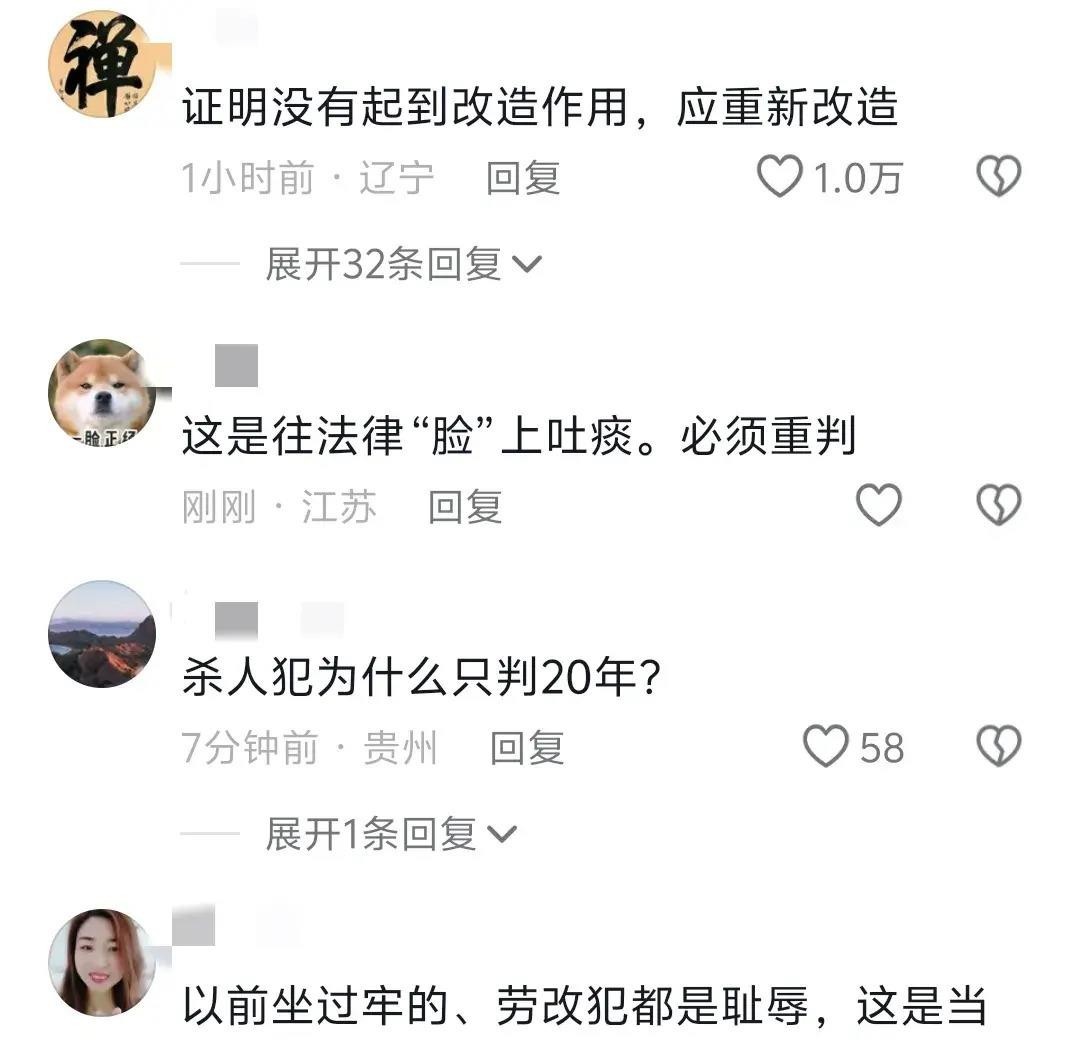Like the comment asking 杀人犯为什么只判20年
Image resolution: width=1069 pixels, height=1046 pixels.
click(826, 747)
